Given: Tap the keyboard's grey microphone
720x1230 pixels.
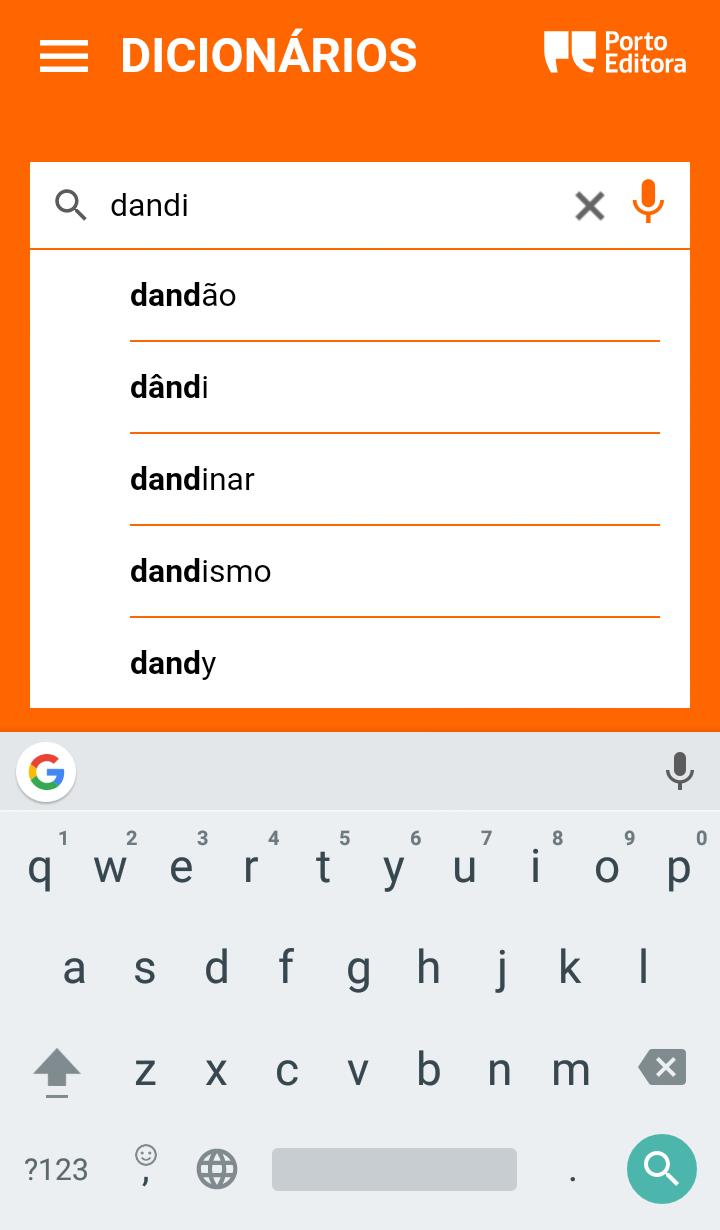Looking at the screenshot, I should tap(680, 771).
